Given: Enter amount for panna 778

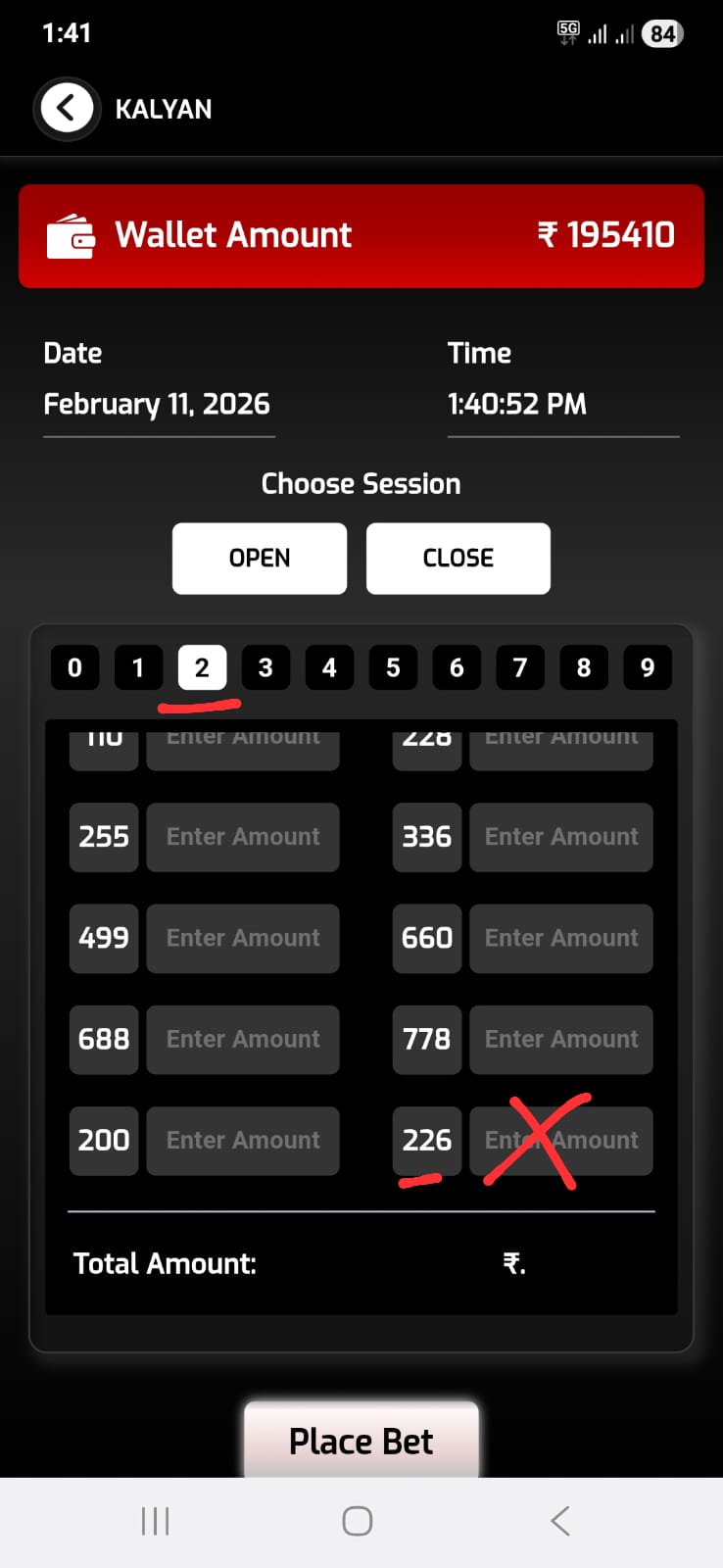Looking at the screenshot, I should 561,1039.
